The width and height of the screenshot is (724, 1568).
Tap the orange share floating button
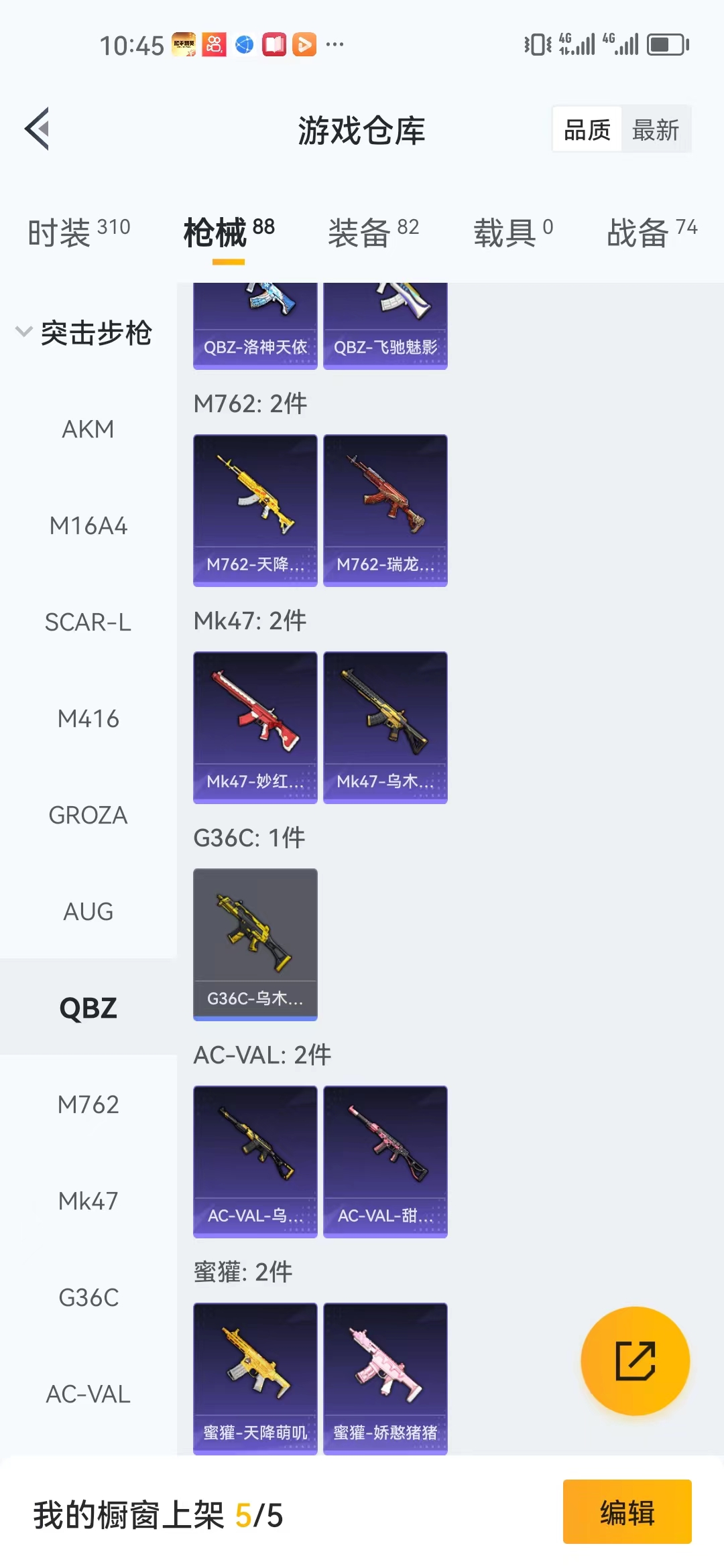click(x=634, y=1361)
